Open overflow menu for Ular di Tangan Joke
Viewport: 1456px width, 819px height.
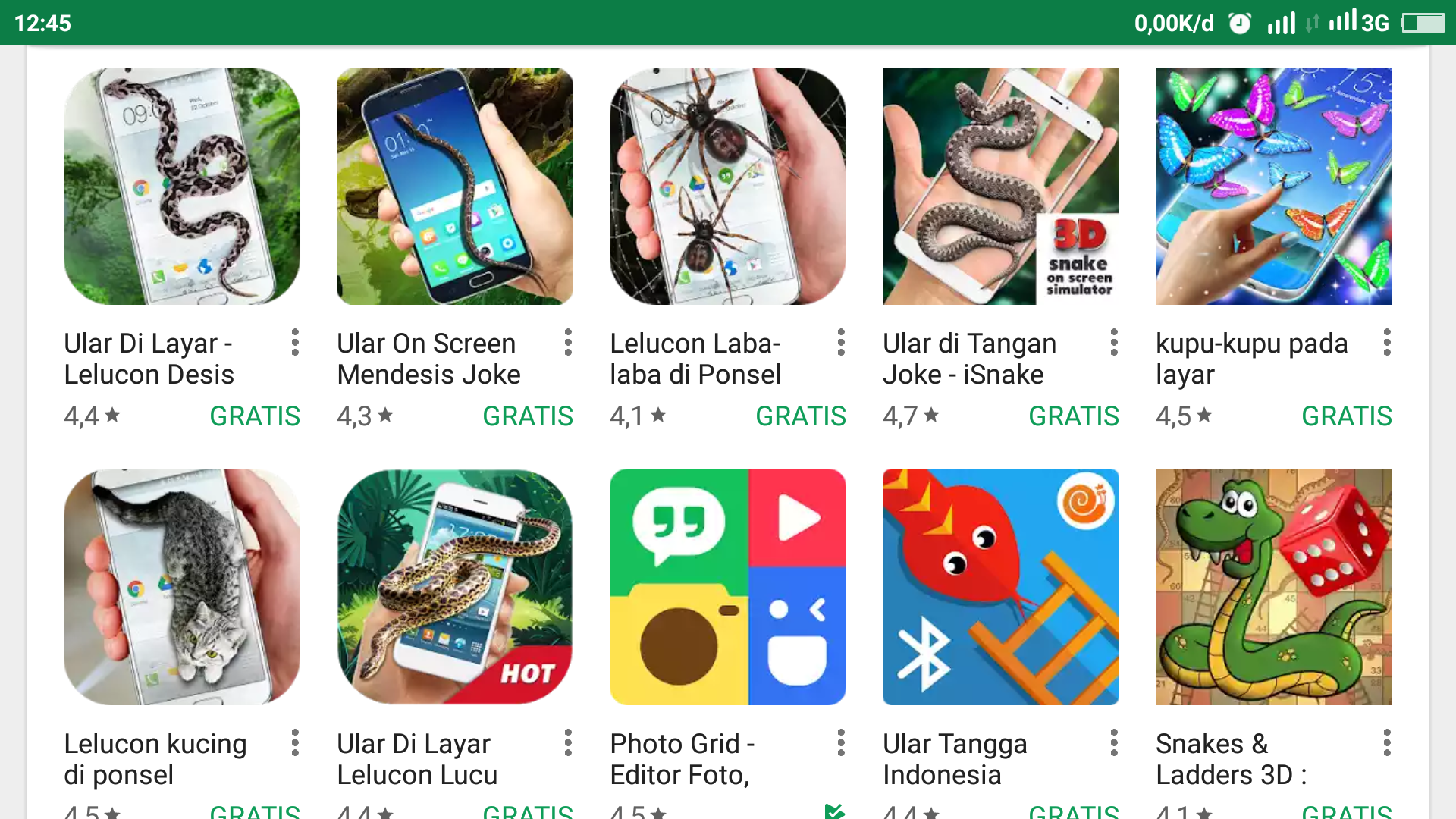pos(1114,343)
